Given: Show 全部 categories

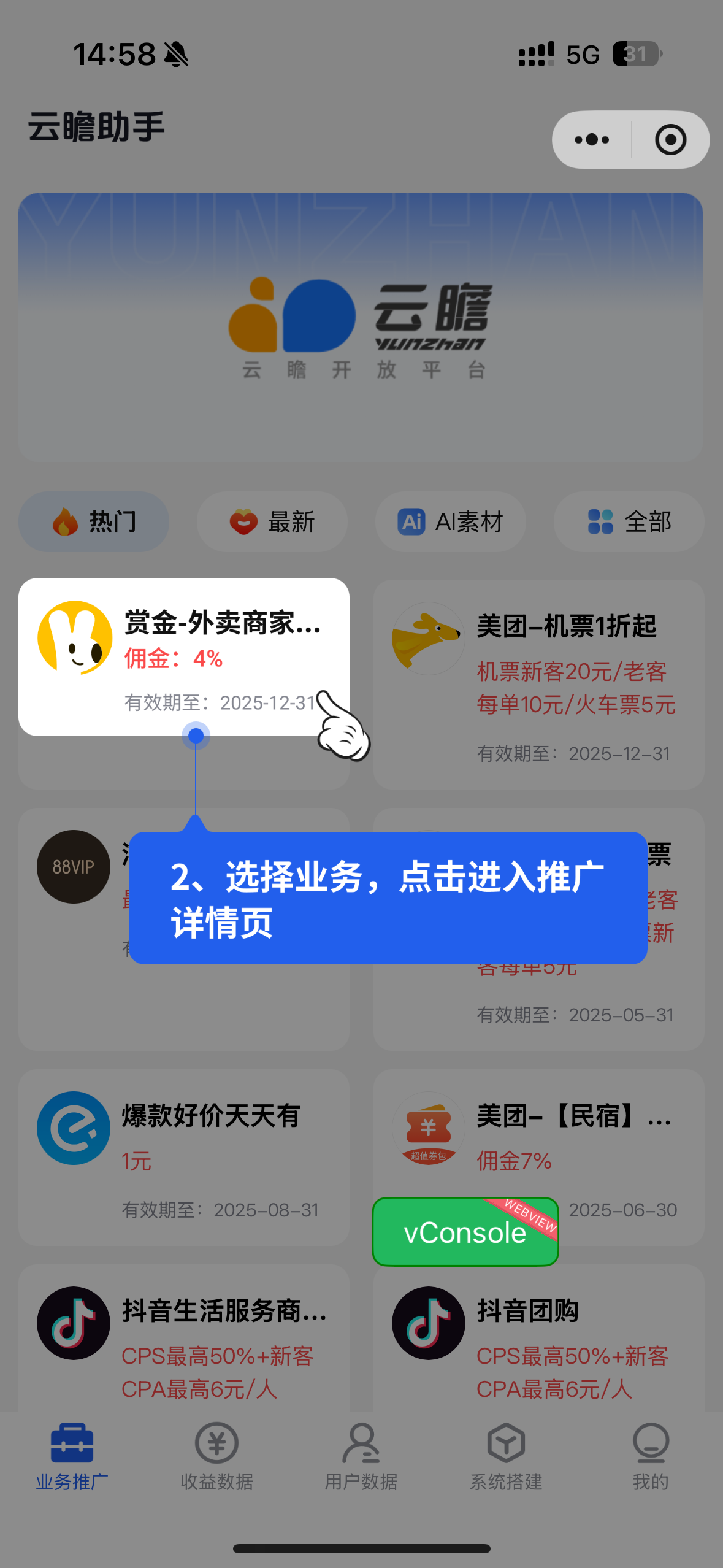Looking at the screenshot, I should pos(629,522).
